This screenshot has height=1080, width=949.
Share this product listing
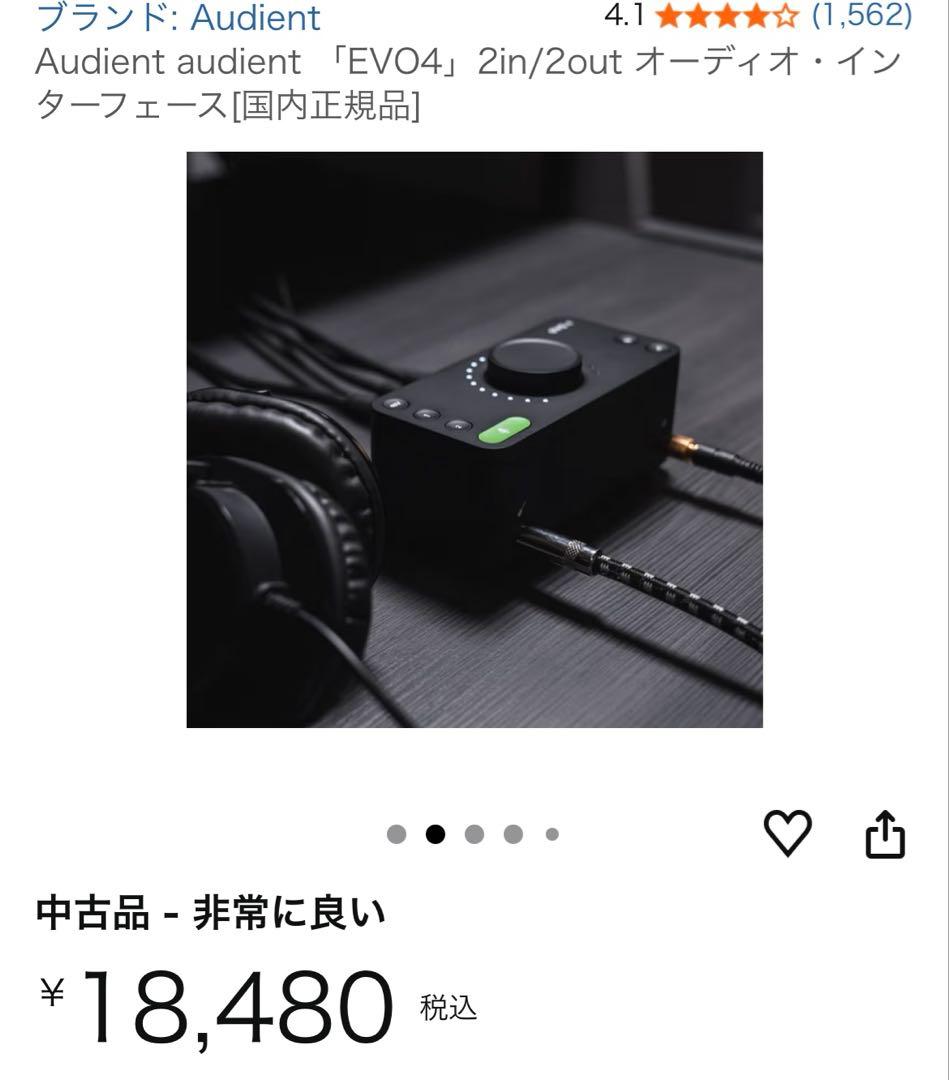coord(884,834)
